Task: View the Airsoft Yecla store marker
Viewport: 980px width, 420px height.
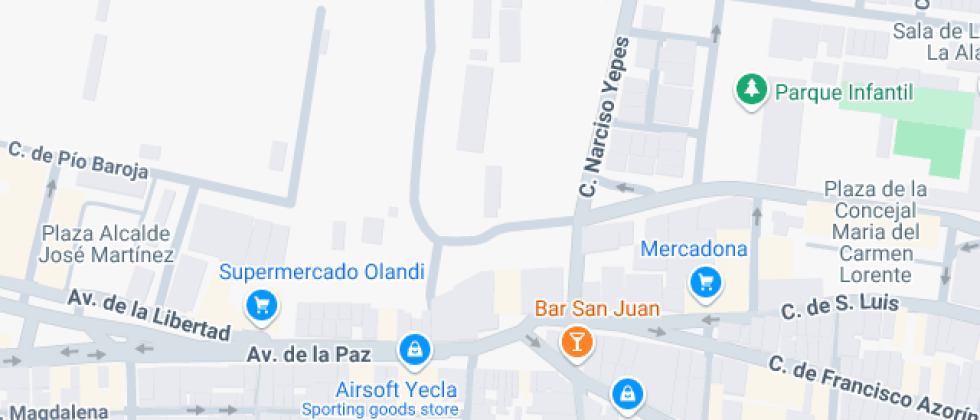Action: pos(413,349)
